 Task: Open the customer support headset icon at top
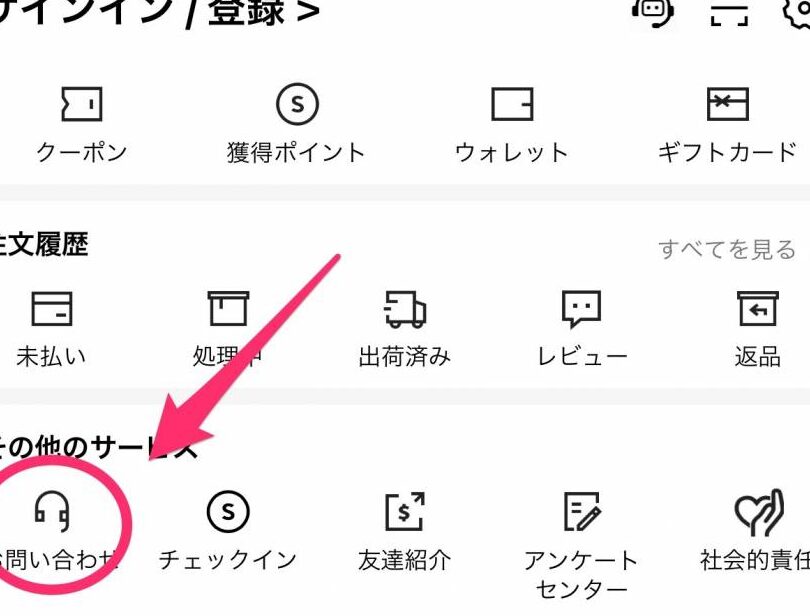[651, 10]
